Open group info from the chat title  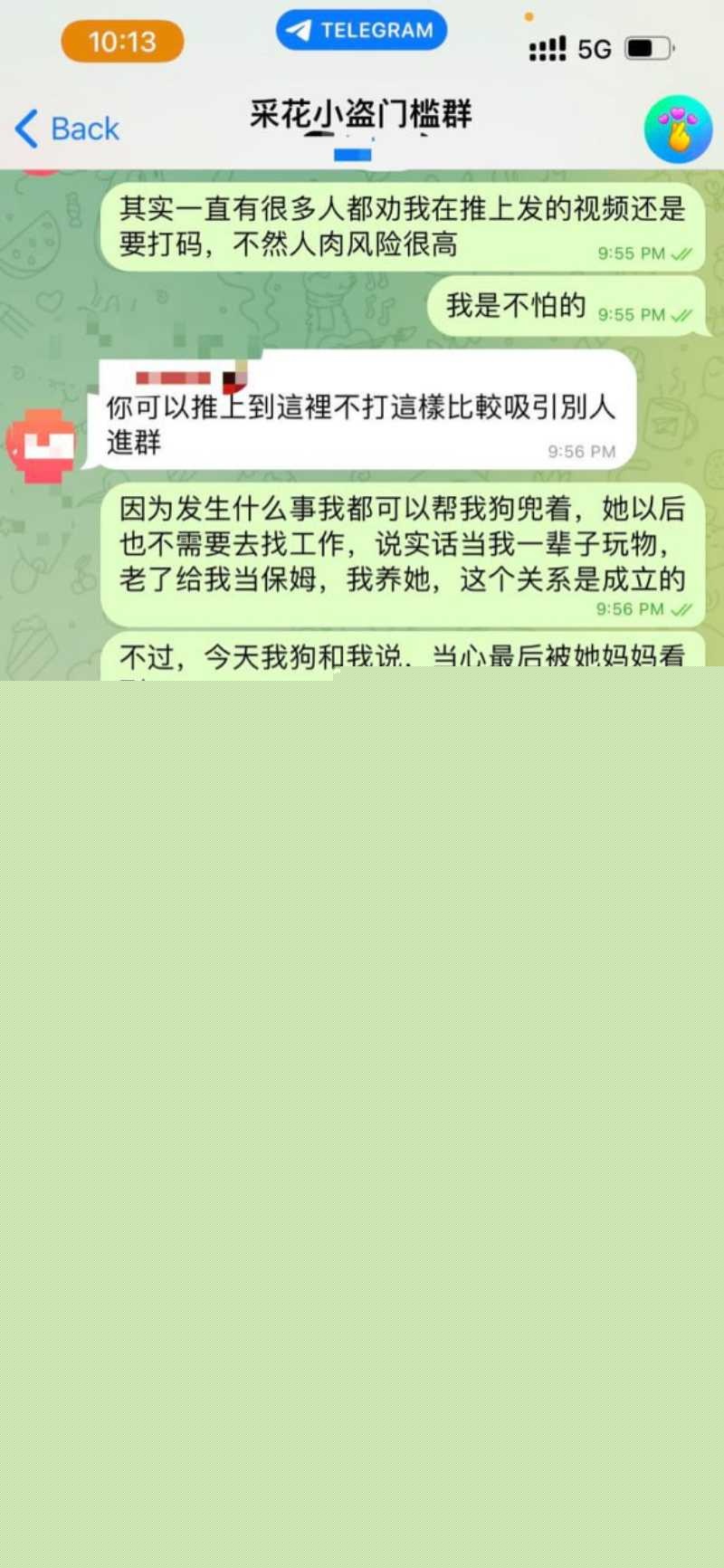click(361, 116)
